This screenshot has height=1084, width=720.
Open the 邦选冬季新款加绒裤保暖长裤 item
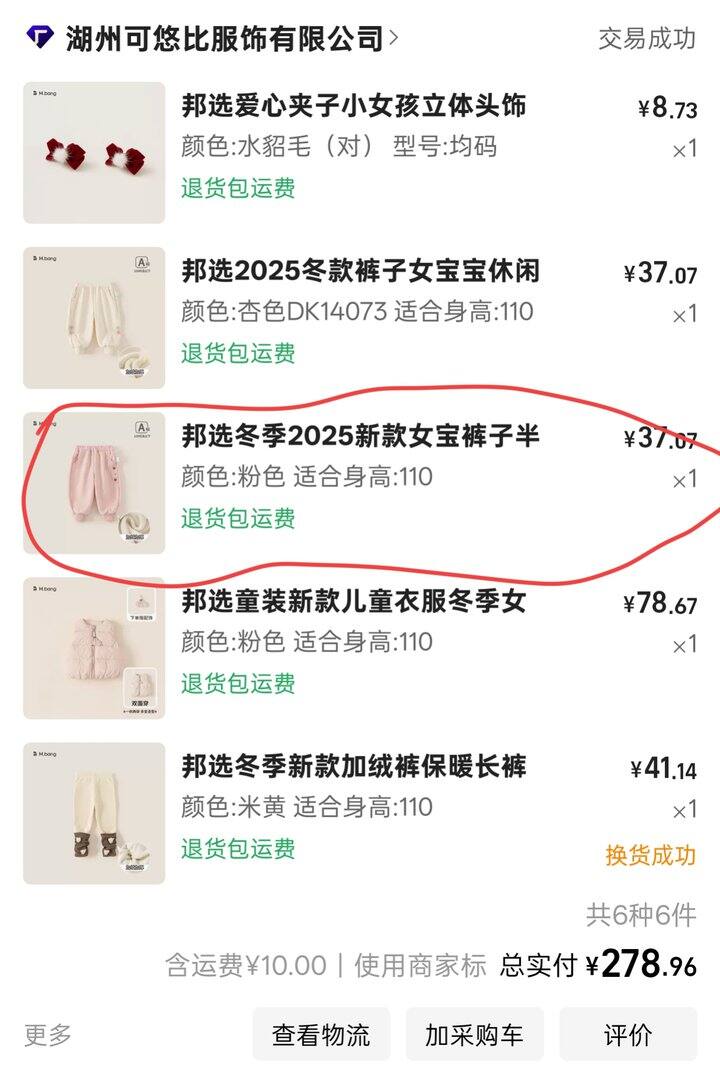tap(353, 767)
